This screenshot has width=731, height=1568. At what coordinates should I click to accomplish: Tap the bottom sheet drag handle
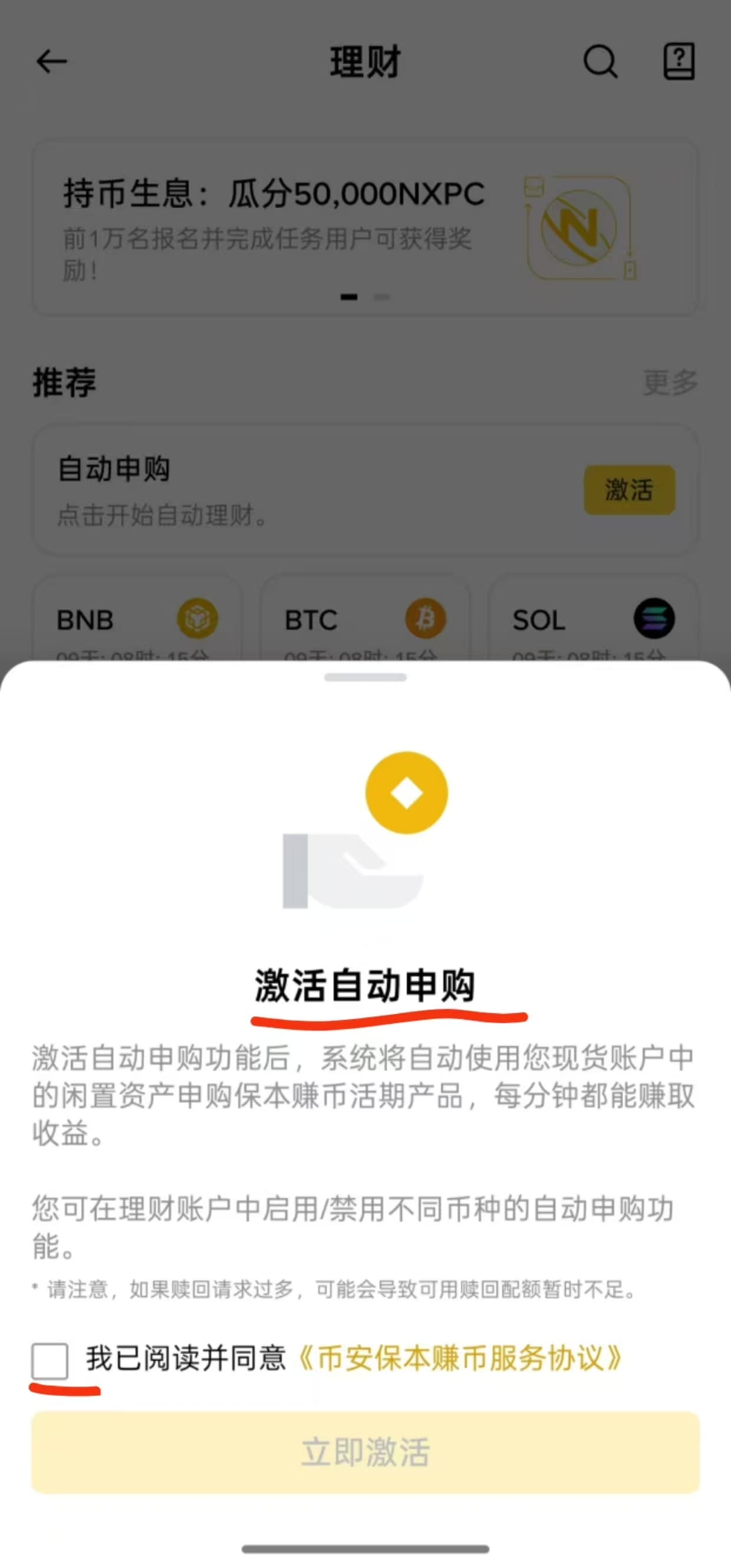coord(365,677)
